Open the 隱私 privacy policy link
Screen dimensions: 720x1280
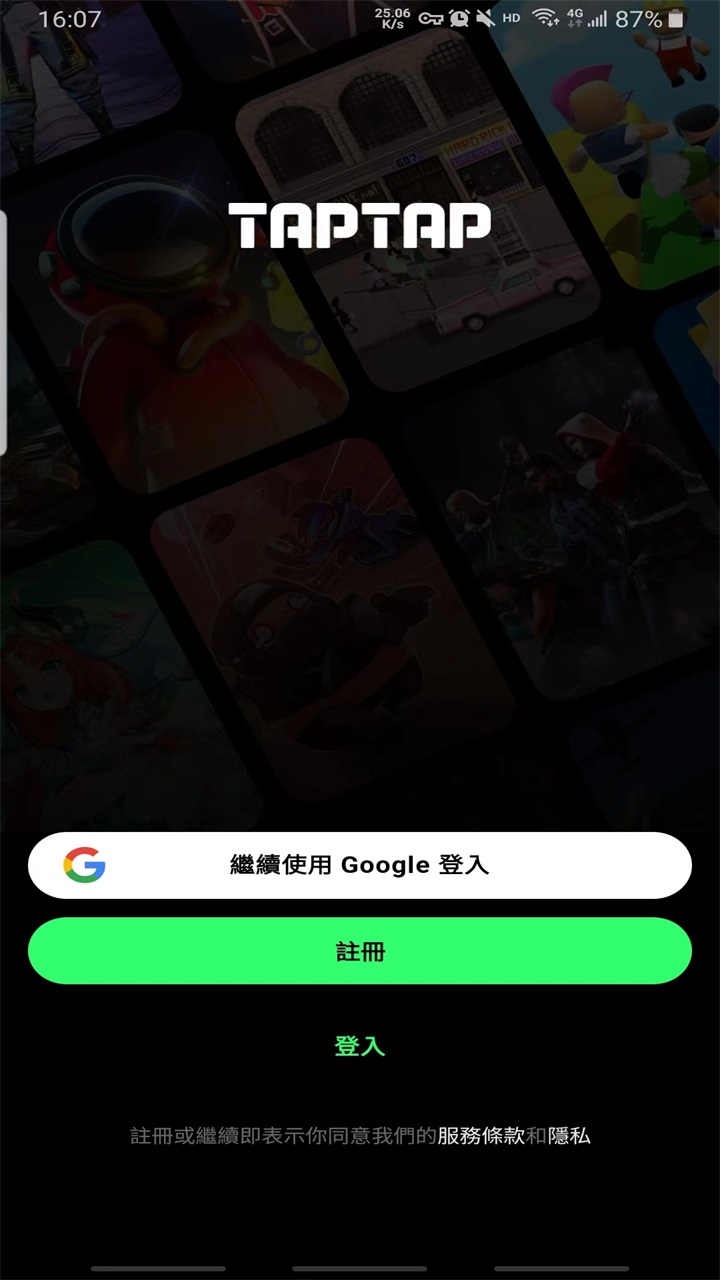(569, 1136)
